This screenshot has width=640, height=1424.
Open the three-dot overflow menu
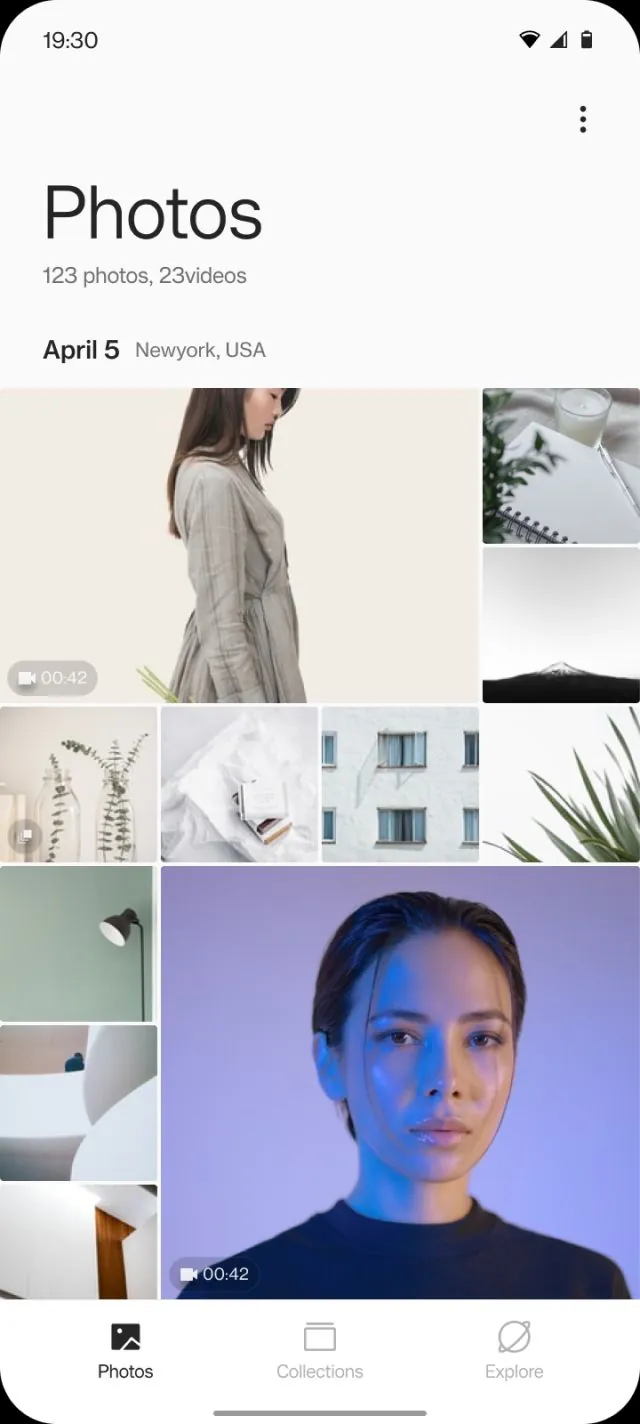pyautogui.click(x=583, y=120)
